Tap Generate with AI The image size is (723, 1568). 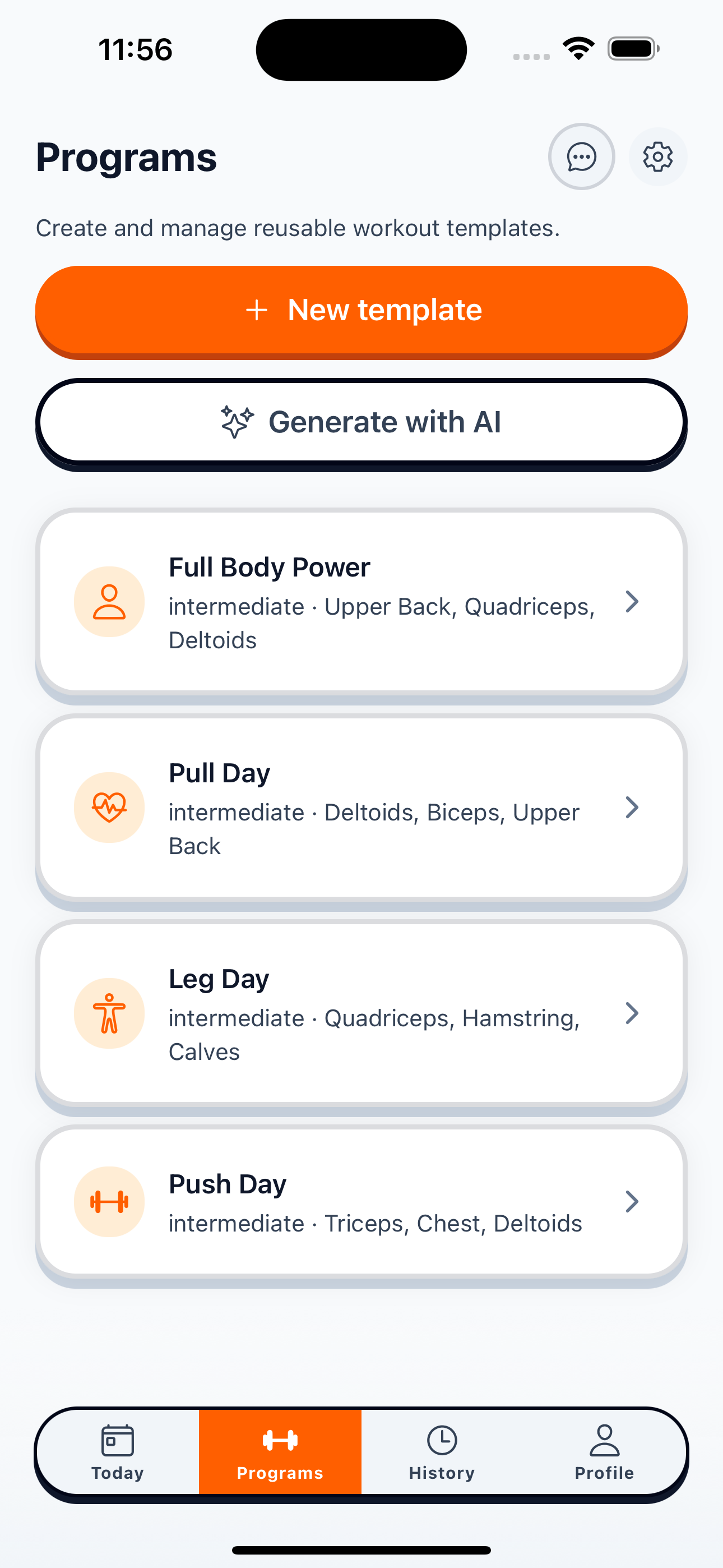pyautogui.click(x=361, y=422)
